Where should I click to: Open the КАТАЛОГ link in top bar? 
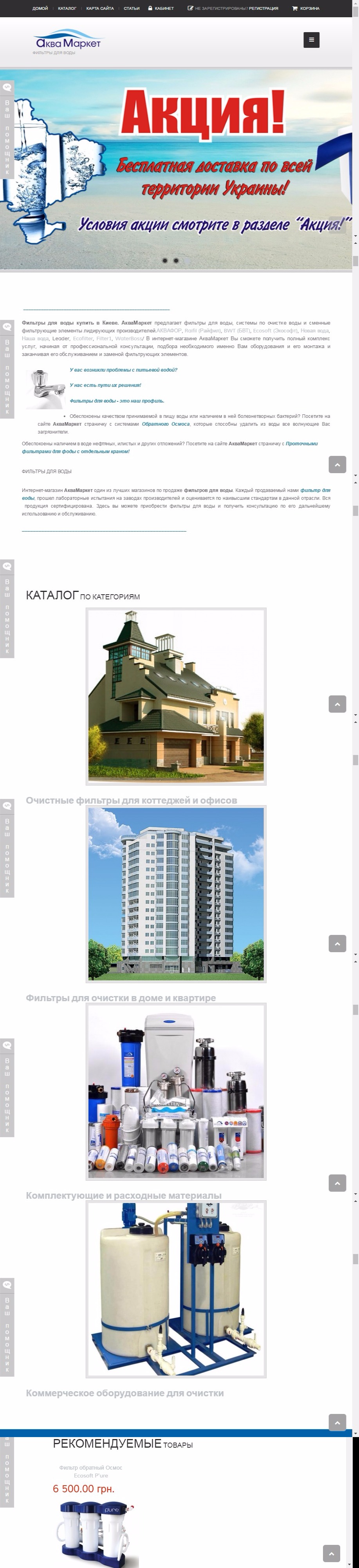(x=67, y=9)
